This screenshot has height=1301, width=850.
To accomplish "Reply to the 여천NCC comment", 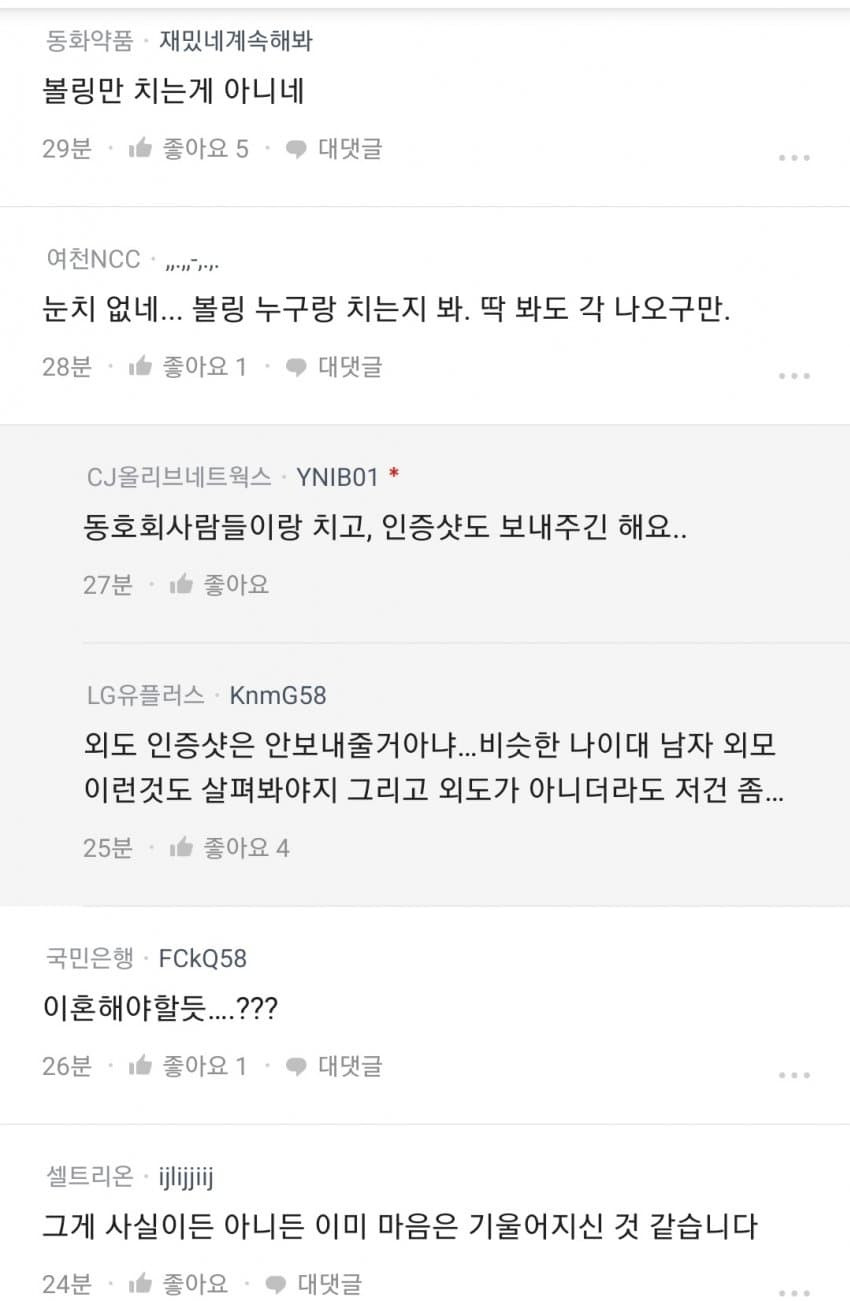I will point(334,367).
